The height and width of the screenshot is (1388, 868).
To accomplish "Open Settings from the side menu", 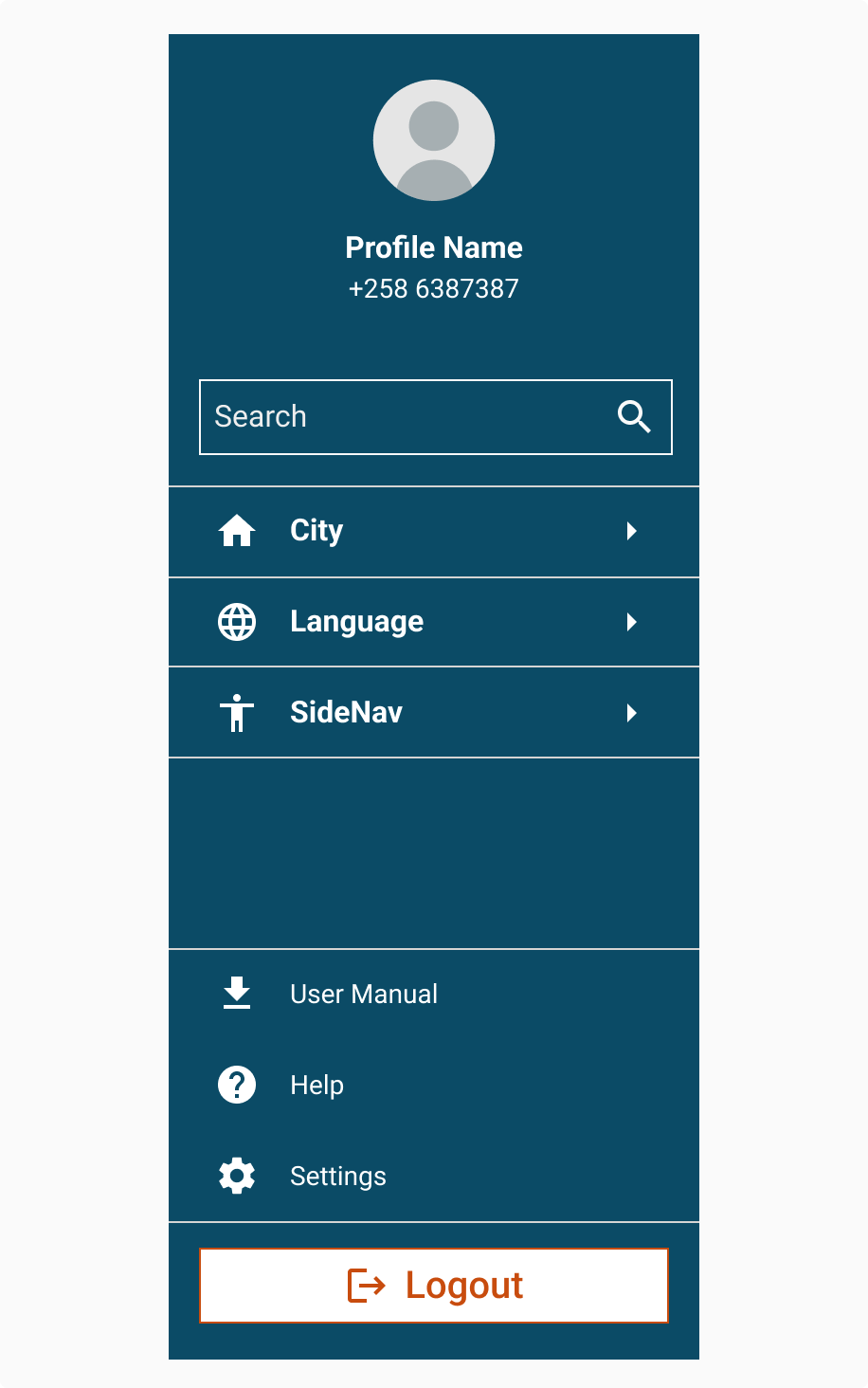I will [x=337, y=1176].
